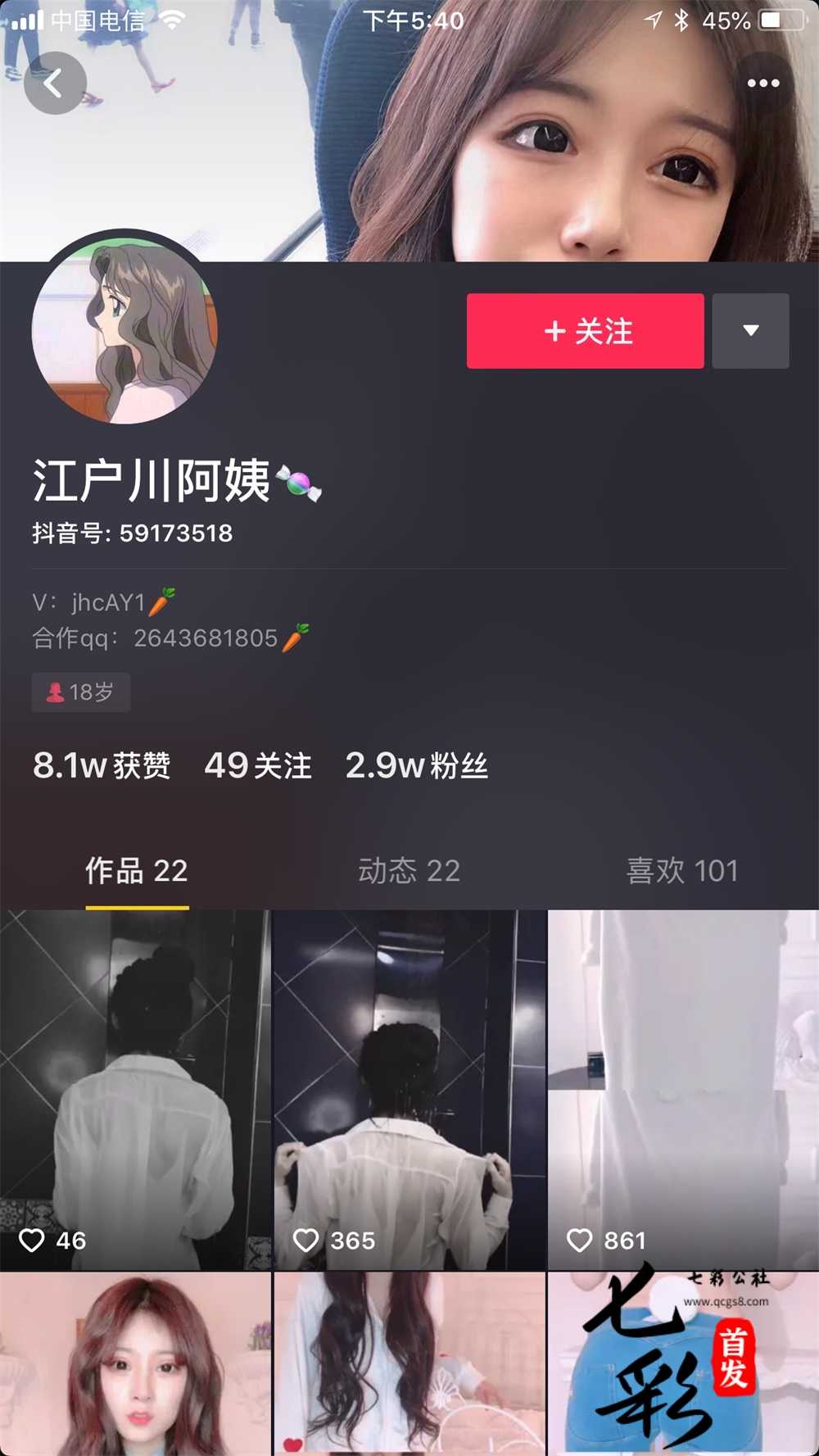The width and height of the screenshot is (819, 1456).
Task: View the 49 关注 following list
Action: 258,766
